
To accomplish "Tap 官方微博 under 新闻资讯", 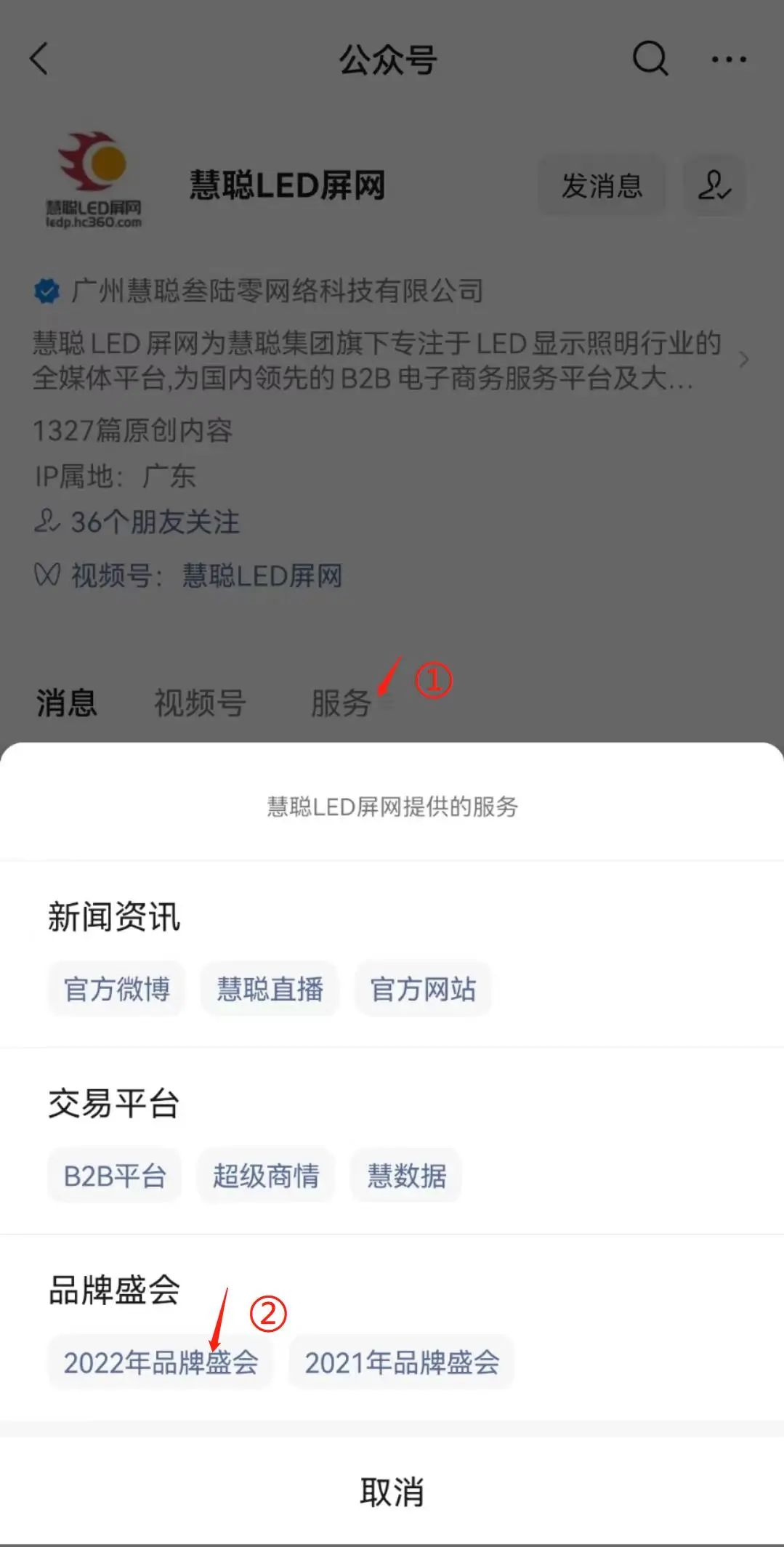I will (115, 988).
